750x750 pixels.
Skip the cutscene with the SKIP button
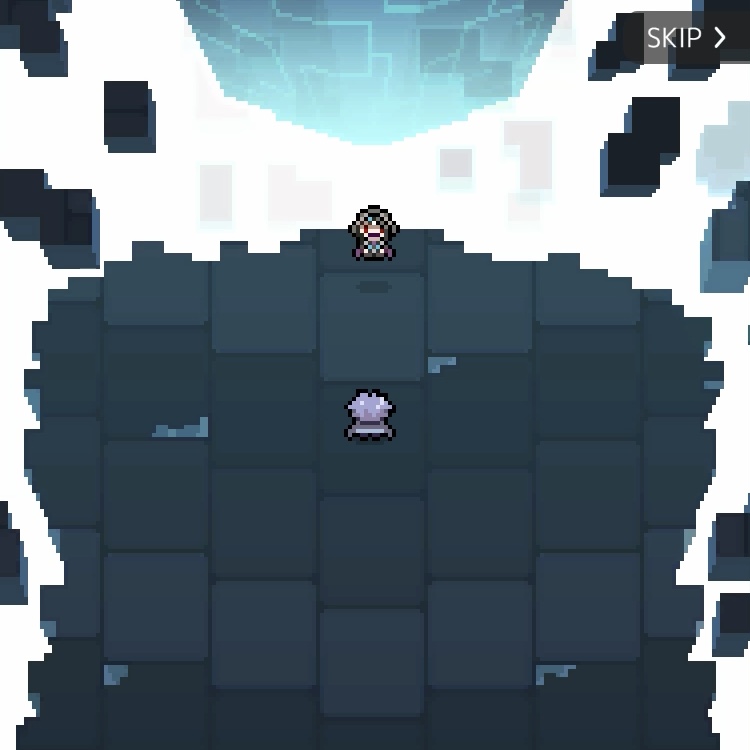point(686,38)
